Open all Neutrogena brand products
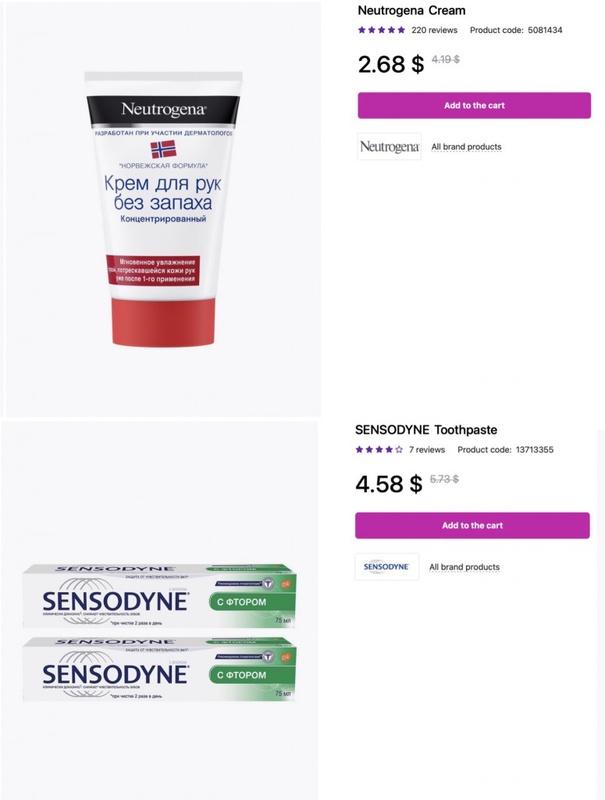The image size is (605, 800). coord(466,147)
